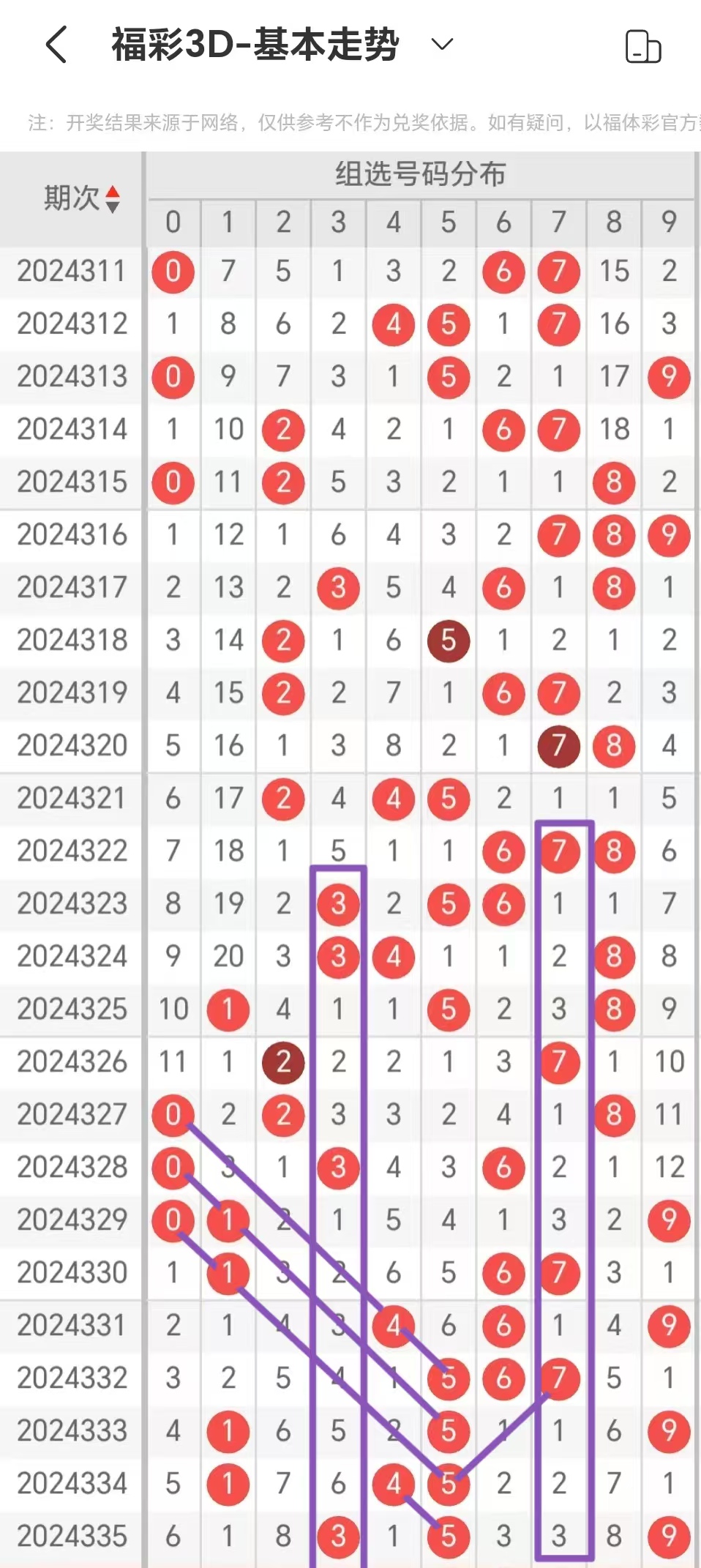
Task: Expand the 福彩3D-基本走势 title dropdown
Action: tap(442, 45)
